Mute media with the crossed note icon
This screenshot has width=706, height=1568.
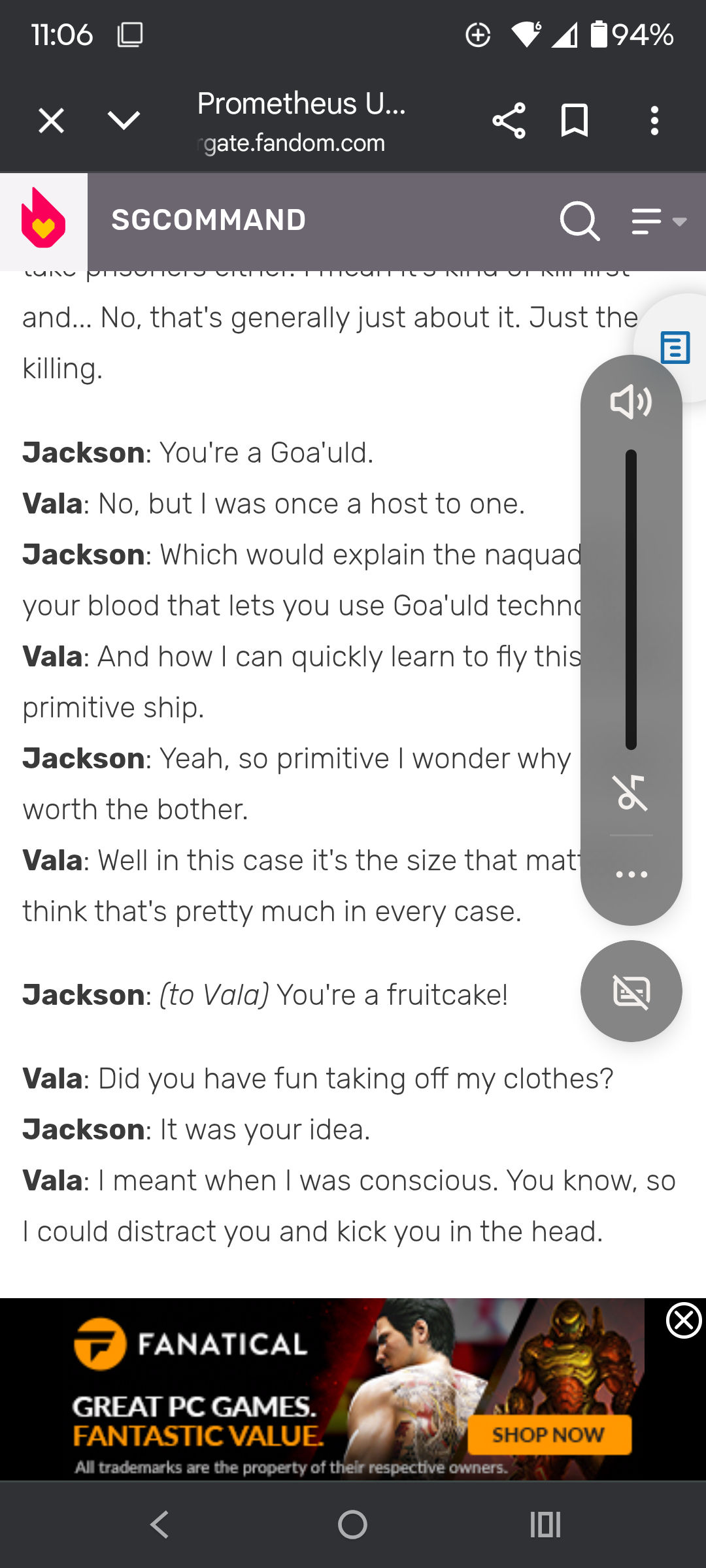coord(631,792)
